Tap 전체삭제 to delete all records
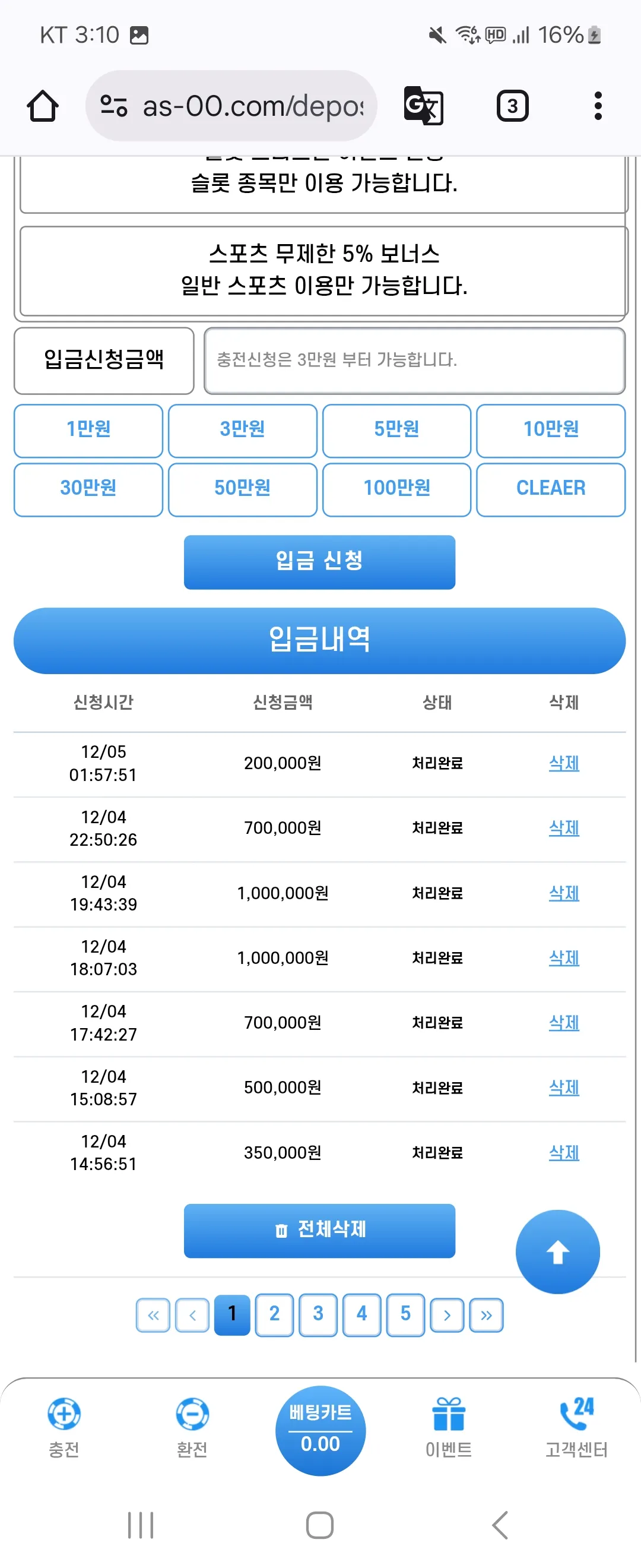 (319, 1230)
